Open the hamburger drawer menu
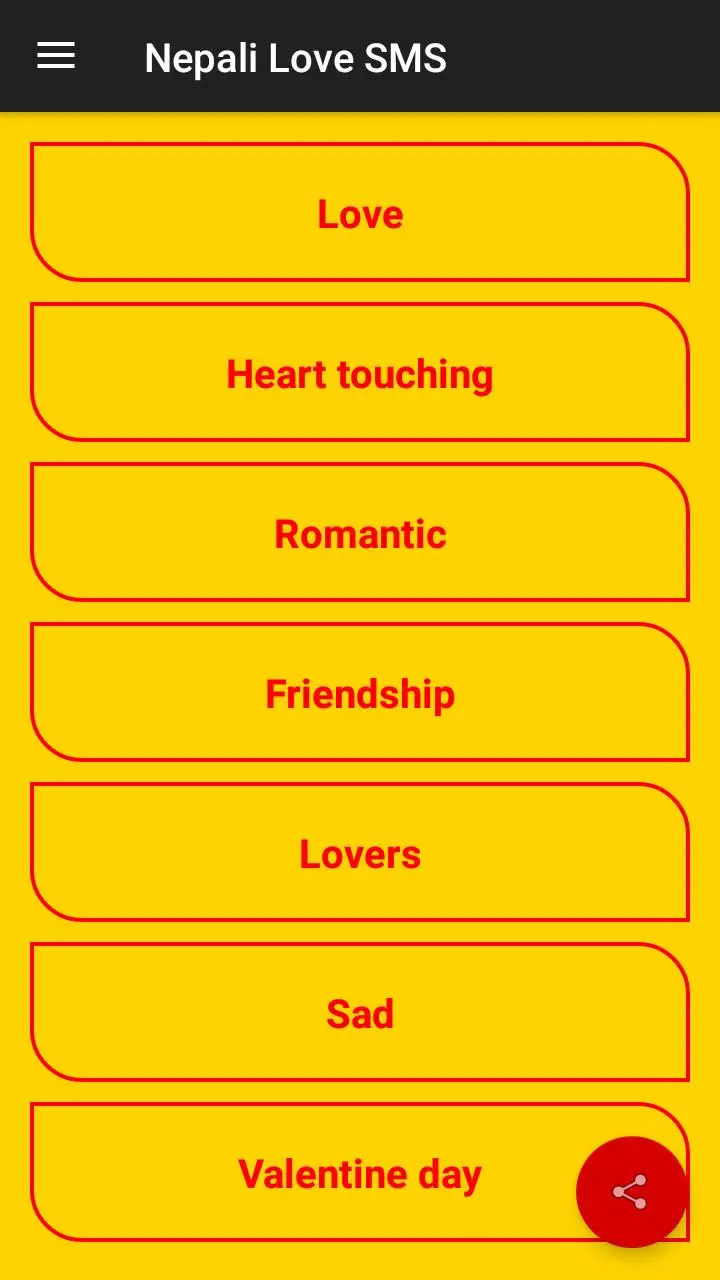720x1280 pixels. point(56,57)
